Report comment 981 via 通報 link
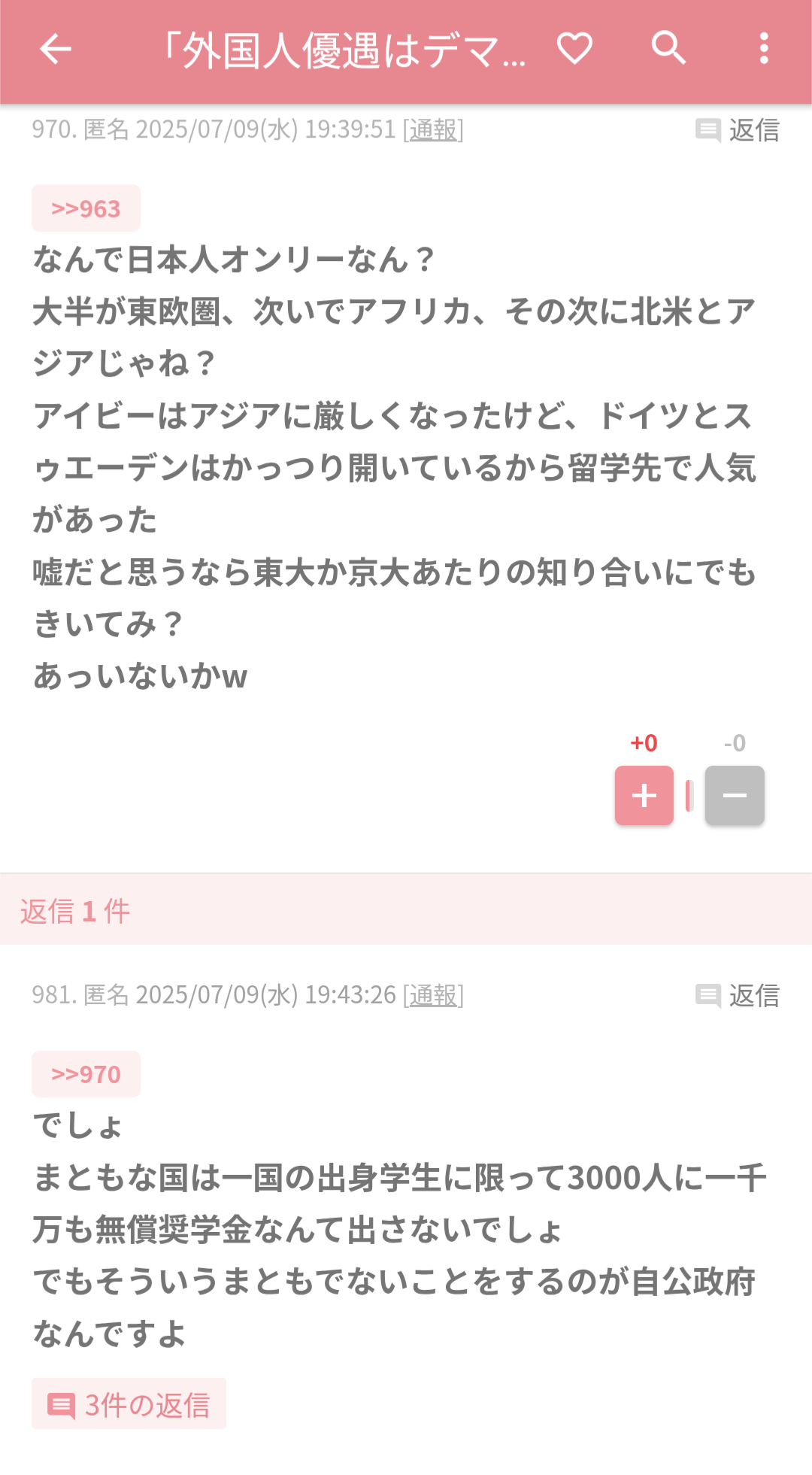The height and width of the screenshot is (1475, 812). pyautogui.click(x=433, y=995)
